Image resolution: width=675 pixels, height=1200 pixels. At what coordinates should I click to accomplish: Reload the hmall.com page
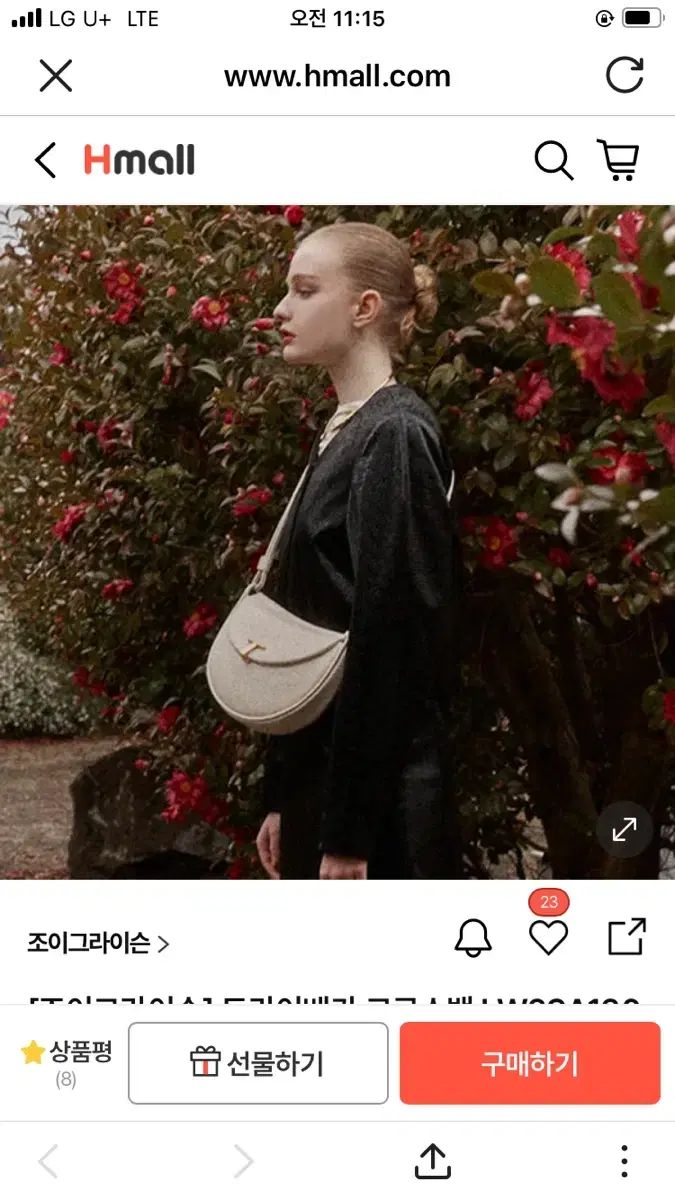coord(624,75)
